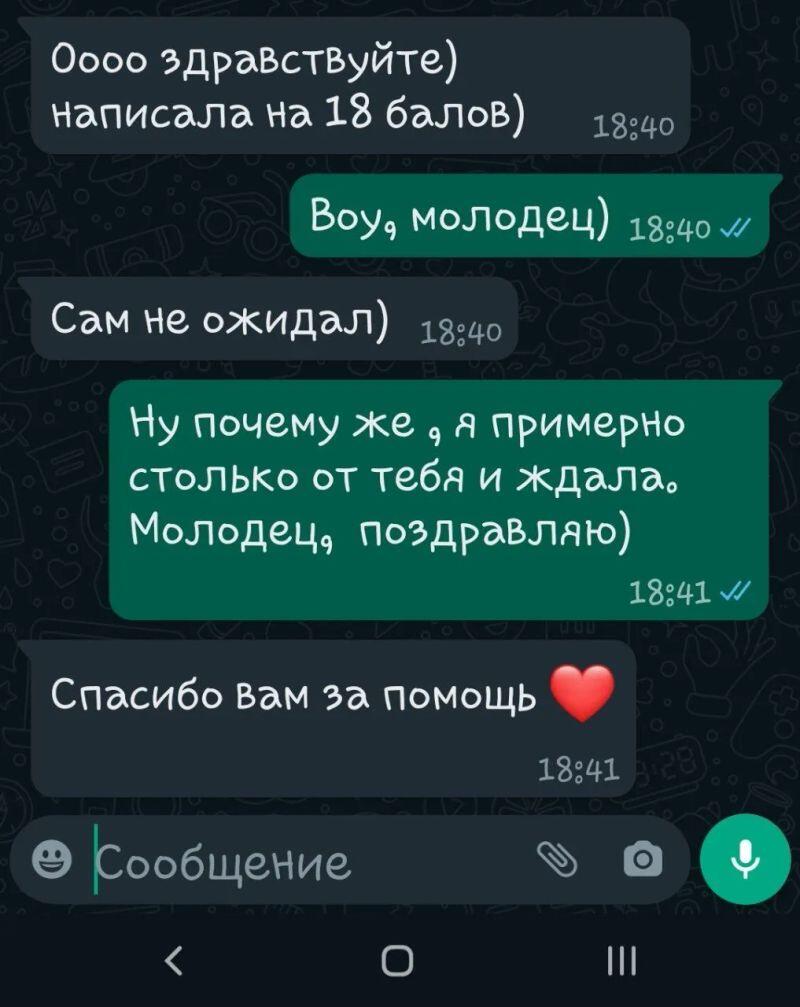The height and width of the screenshot is (1007, 800).
Task: Go to the home screen
Action: click(398, 961)
